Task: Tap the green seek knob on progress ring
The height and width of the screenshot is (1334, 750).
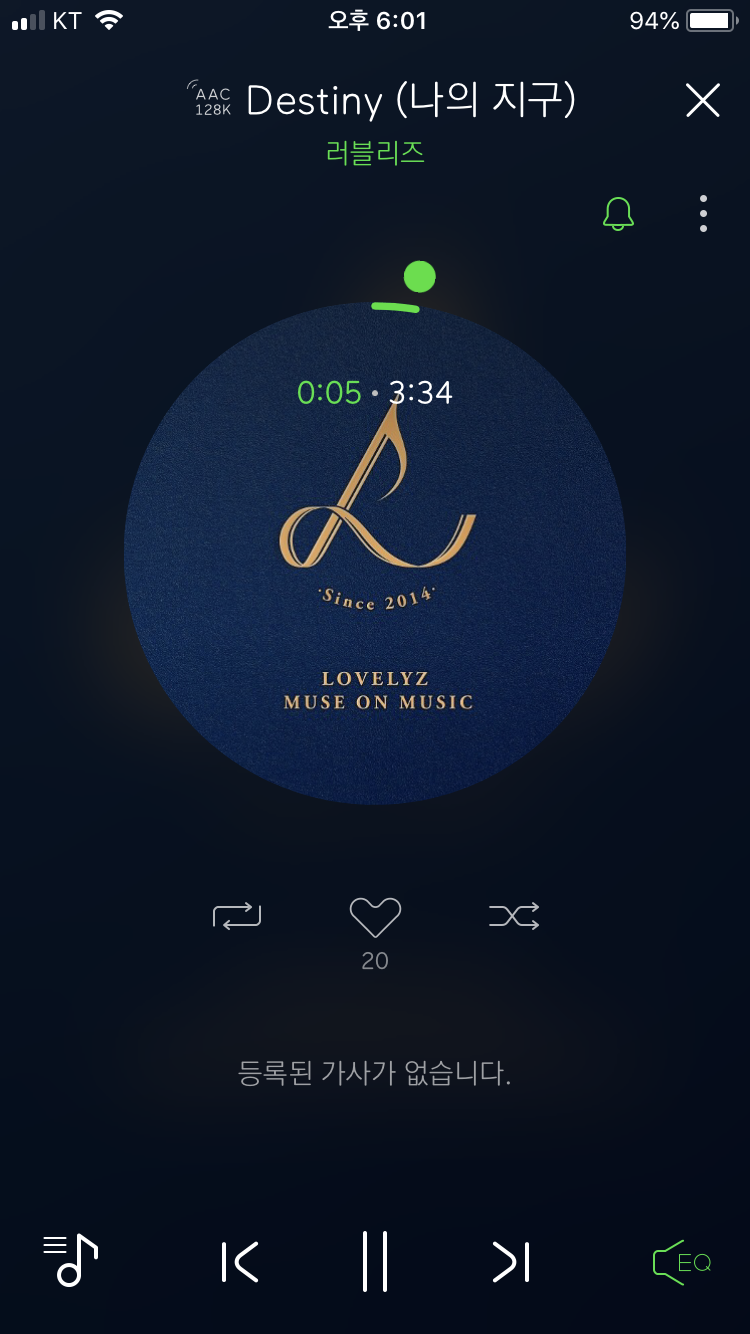Action: [420, 277]
